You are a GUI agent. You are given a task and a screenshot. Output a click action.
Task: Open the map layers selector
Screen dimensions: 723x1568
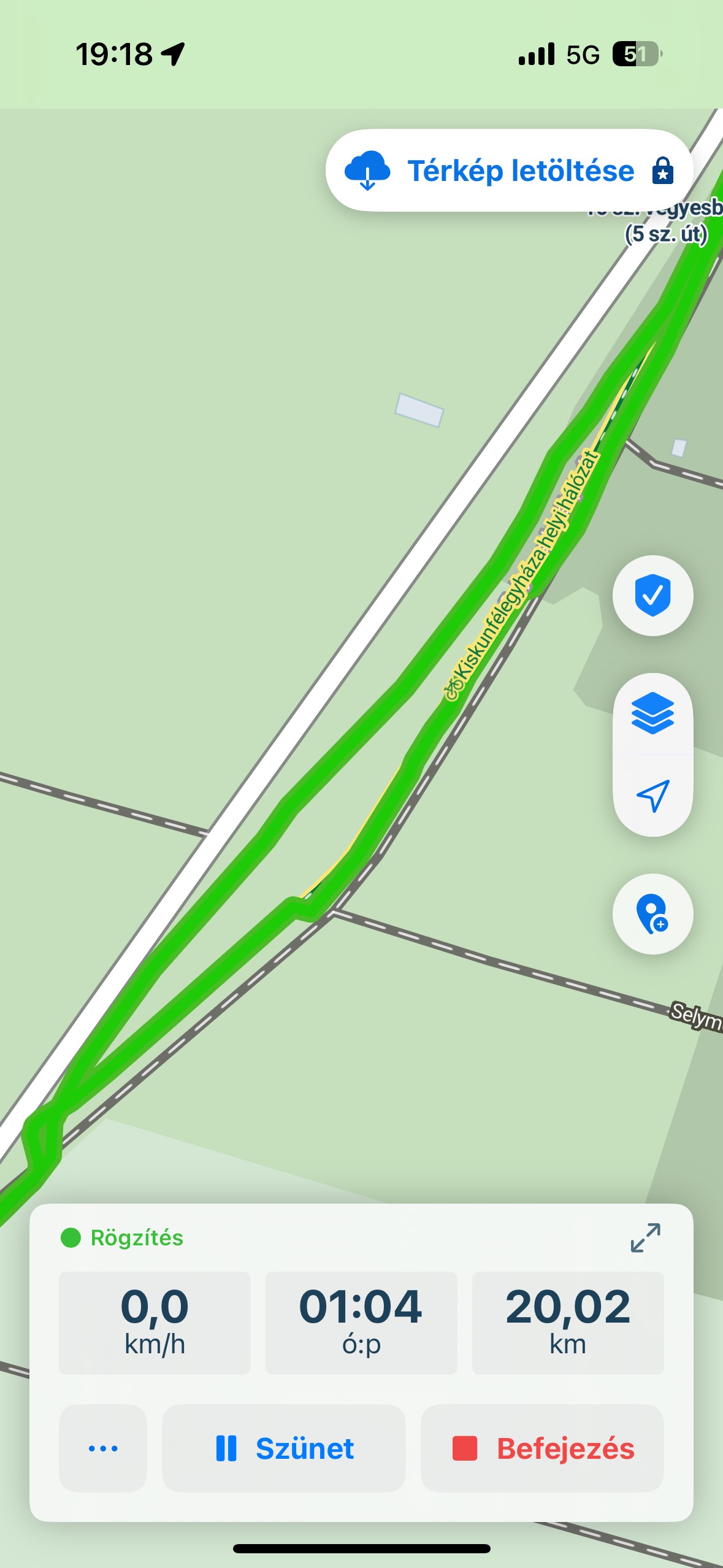pyautogui.click(x=652, y=713)
